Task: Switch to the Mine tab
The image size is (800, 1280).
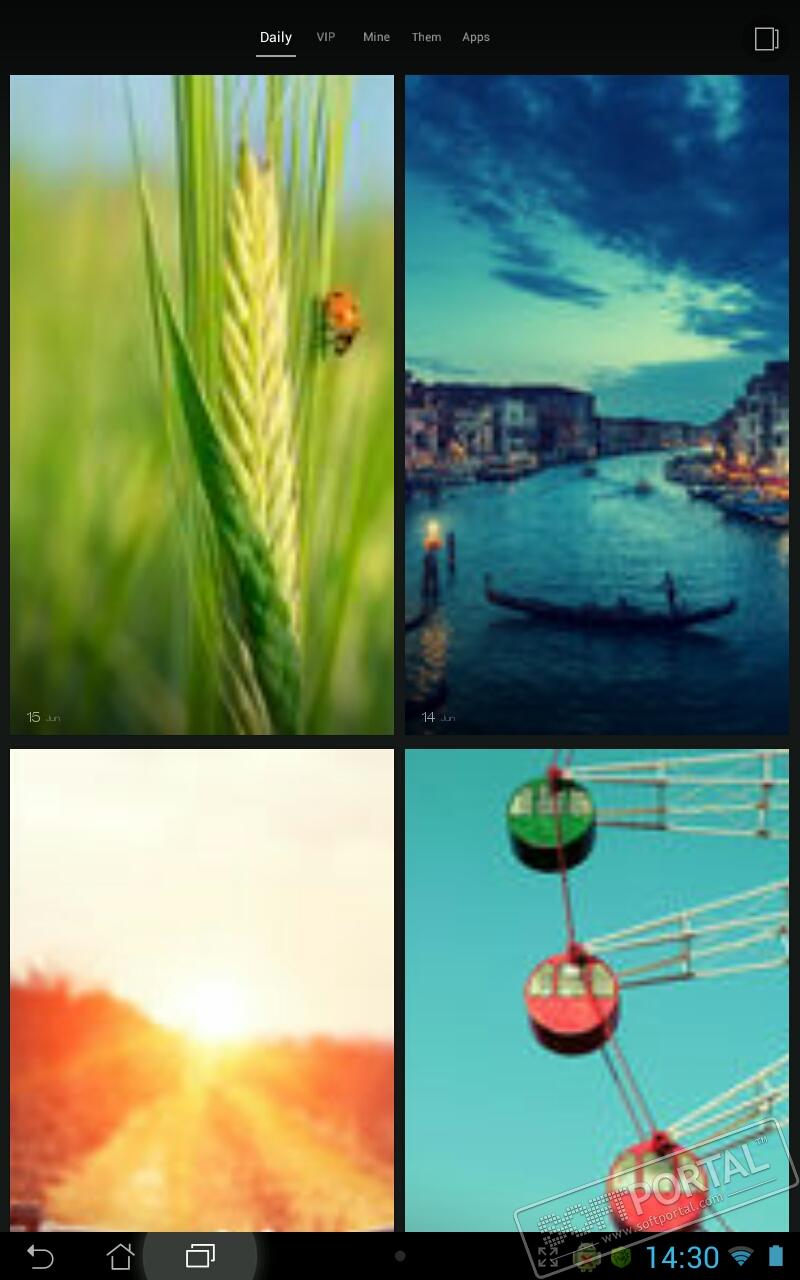Action: pyautogui.click(x=376, y=37)
